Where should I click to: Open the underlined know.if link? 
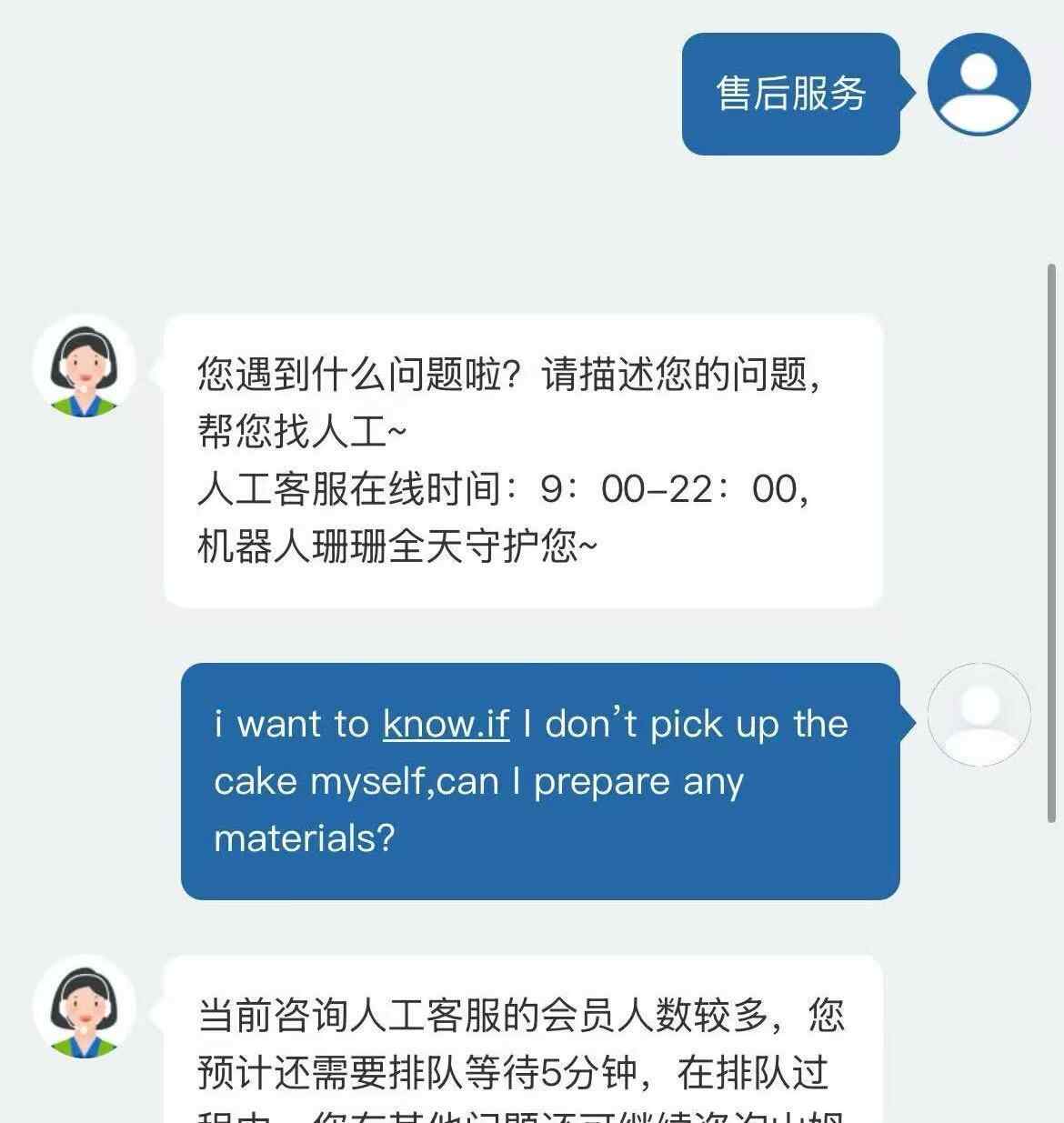coord(446,724)
